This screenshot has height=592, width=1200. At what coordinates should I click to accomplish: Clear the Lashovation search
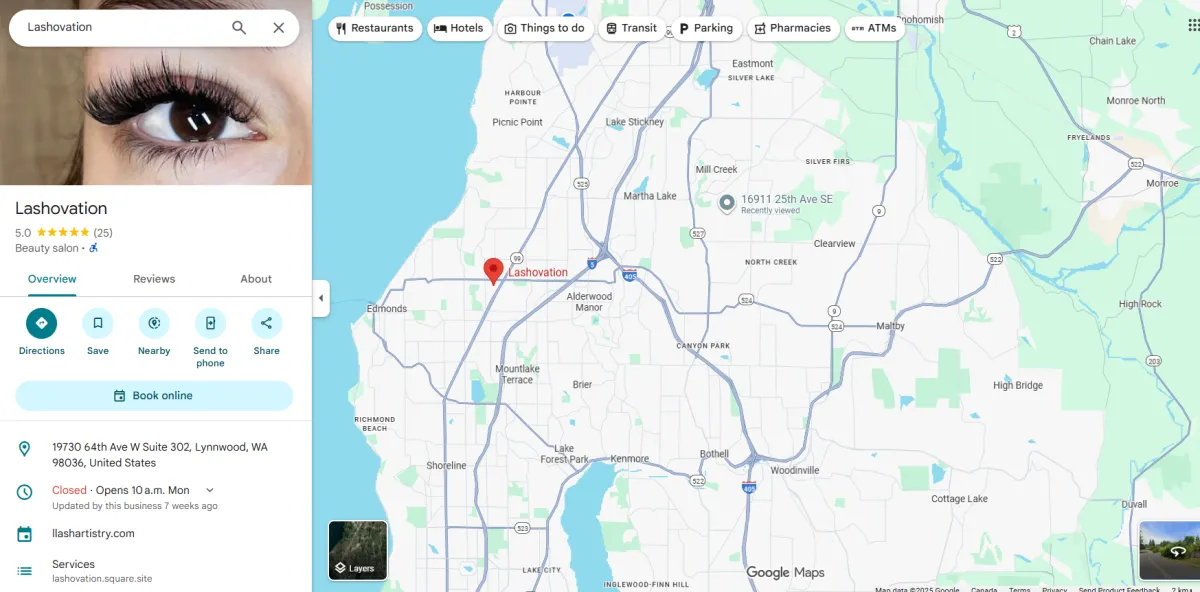[x=279, y=28]
